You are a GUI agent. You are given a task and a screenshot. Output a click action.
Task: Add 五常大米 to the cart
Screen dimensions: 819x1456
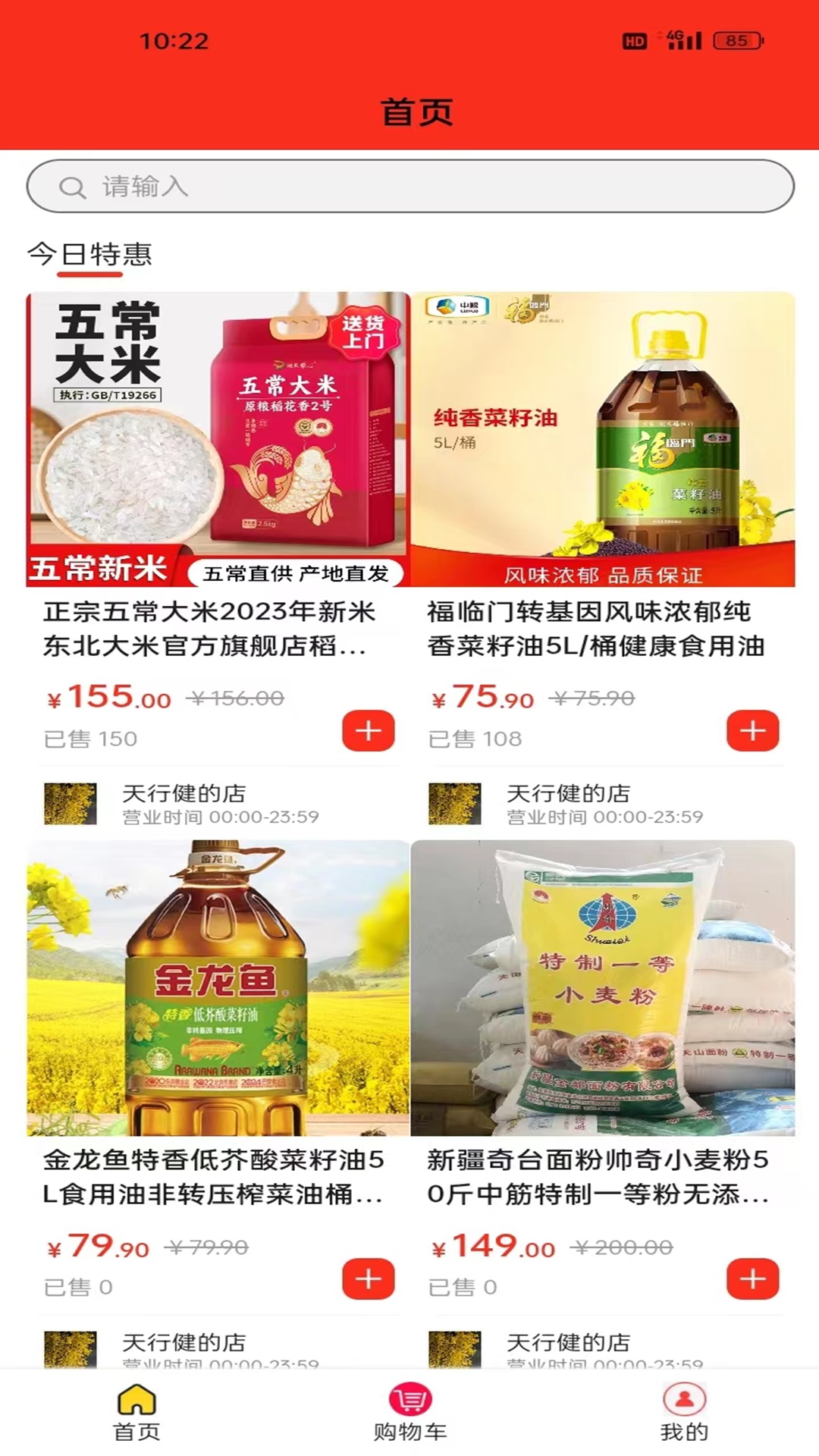369,731
